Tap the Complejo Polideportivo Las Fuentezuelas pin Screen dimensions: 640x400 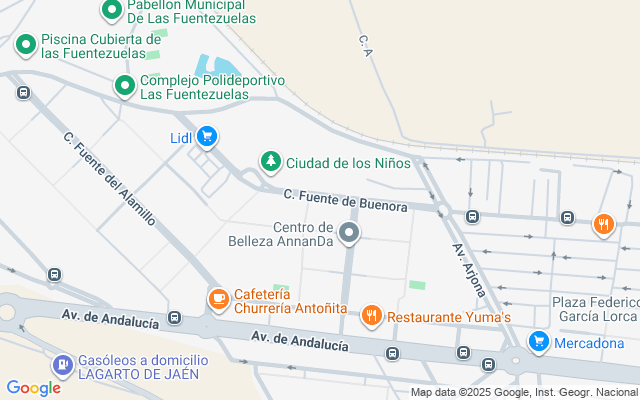pyautogui.click(x=125, y=86)
